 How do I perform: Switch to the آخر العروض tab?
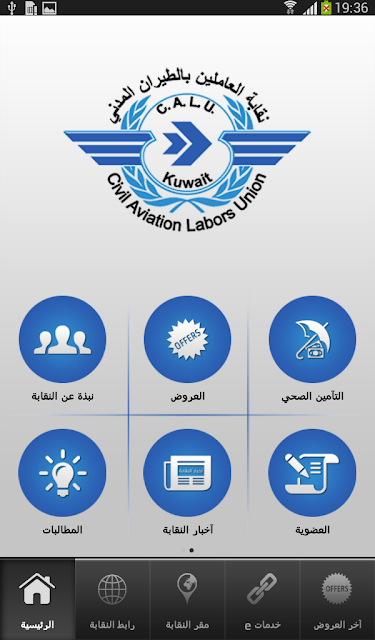click(x=337, y=600)
